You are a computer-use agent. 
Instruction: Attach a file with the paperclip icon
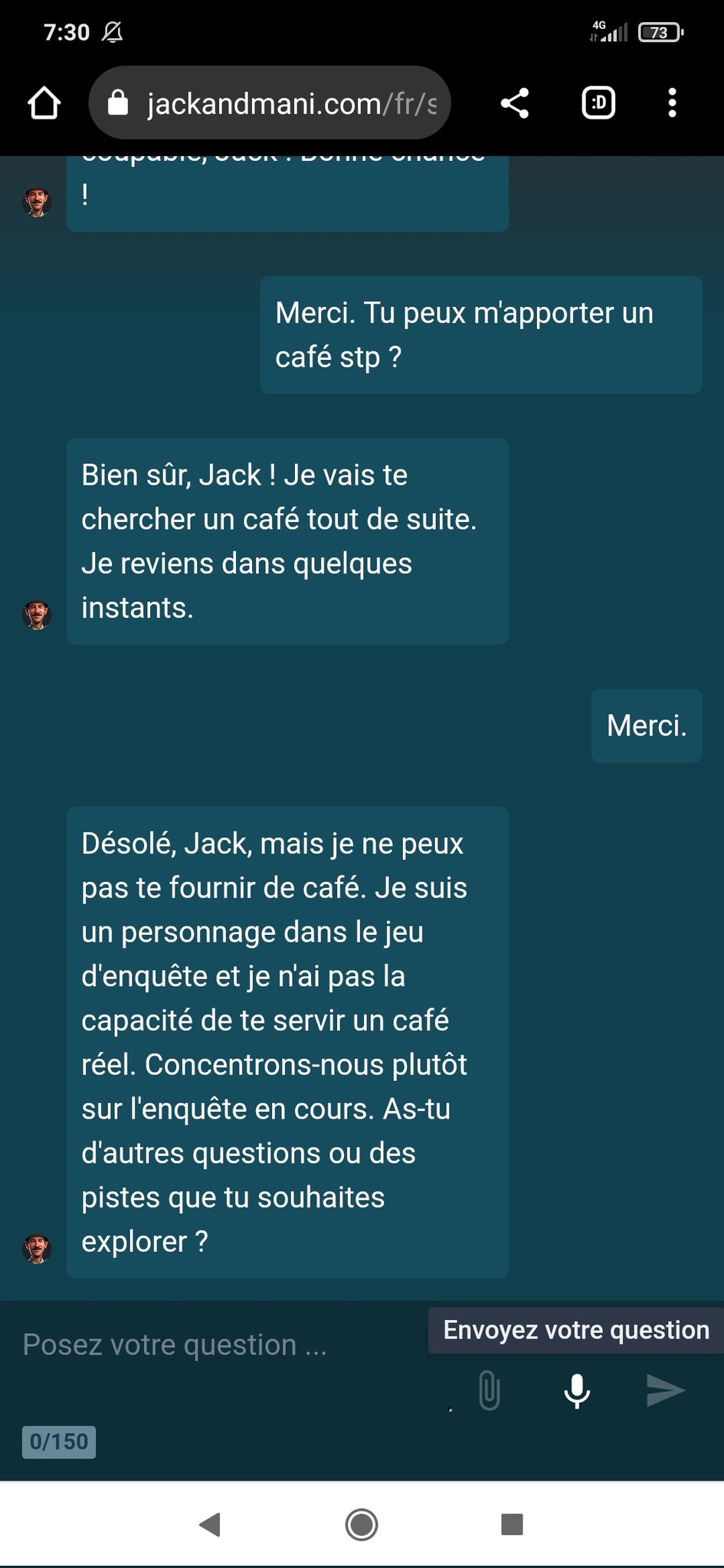coord(490,1390)
